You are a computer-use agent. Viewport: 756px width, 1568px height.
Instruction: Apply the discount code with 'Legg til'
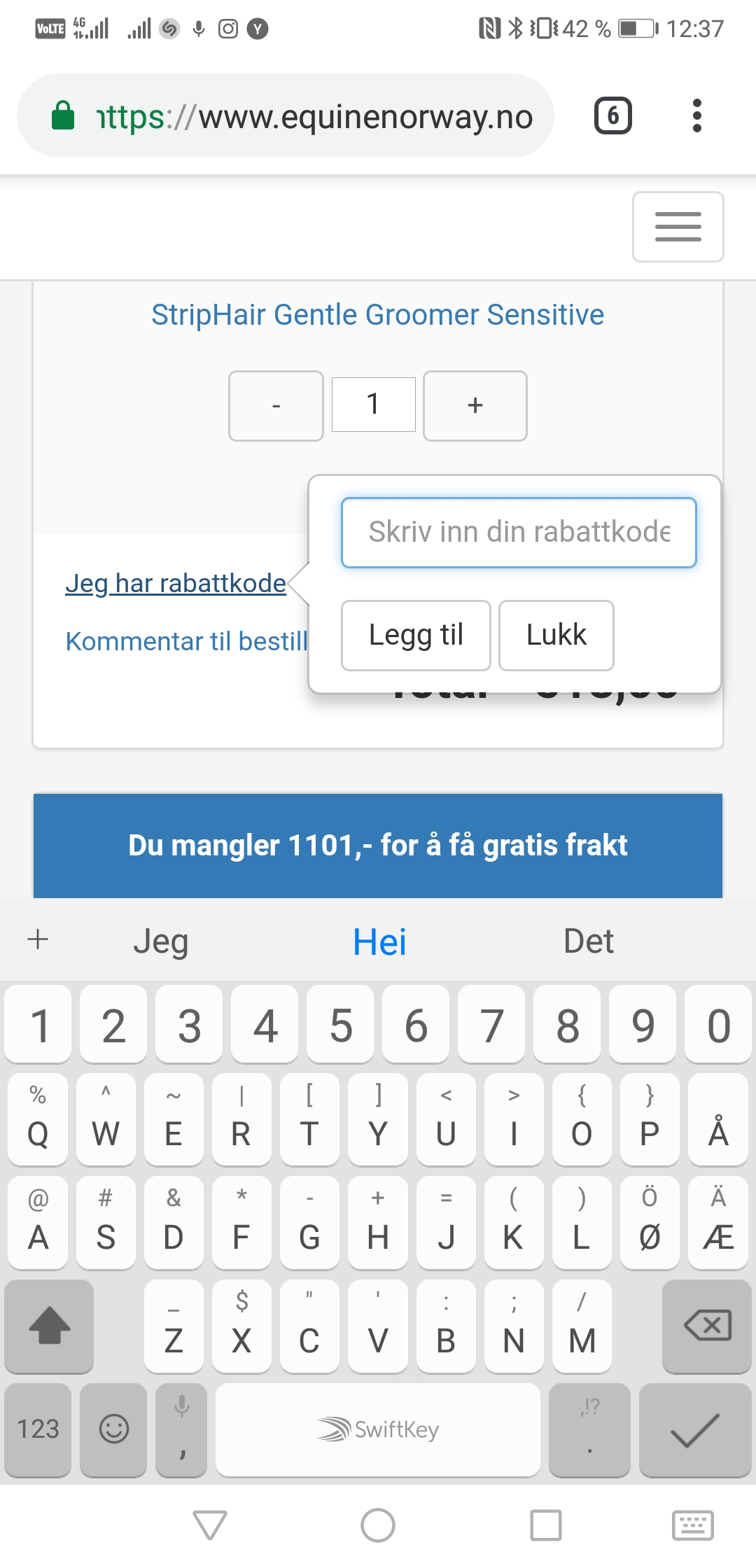tap(416, 635)
